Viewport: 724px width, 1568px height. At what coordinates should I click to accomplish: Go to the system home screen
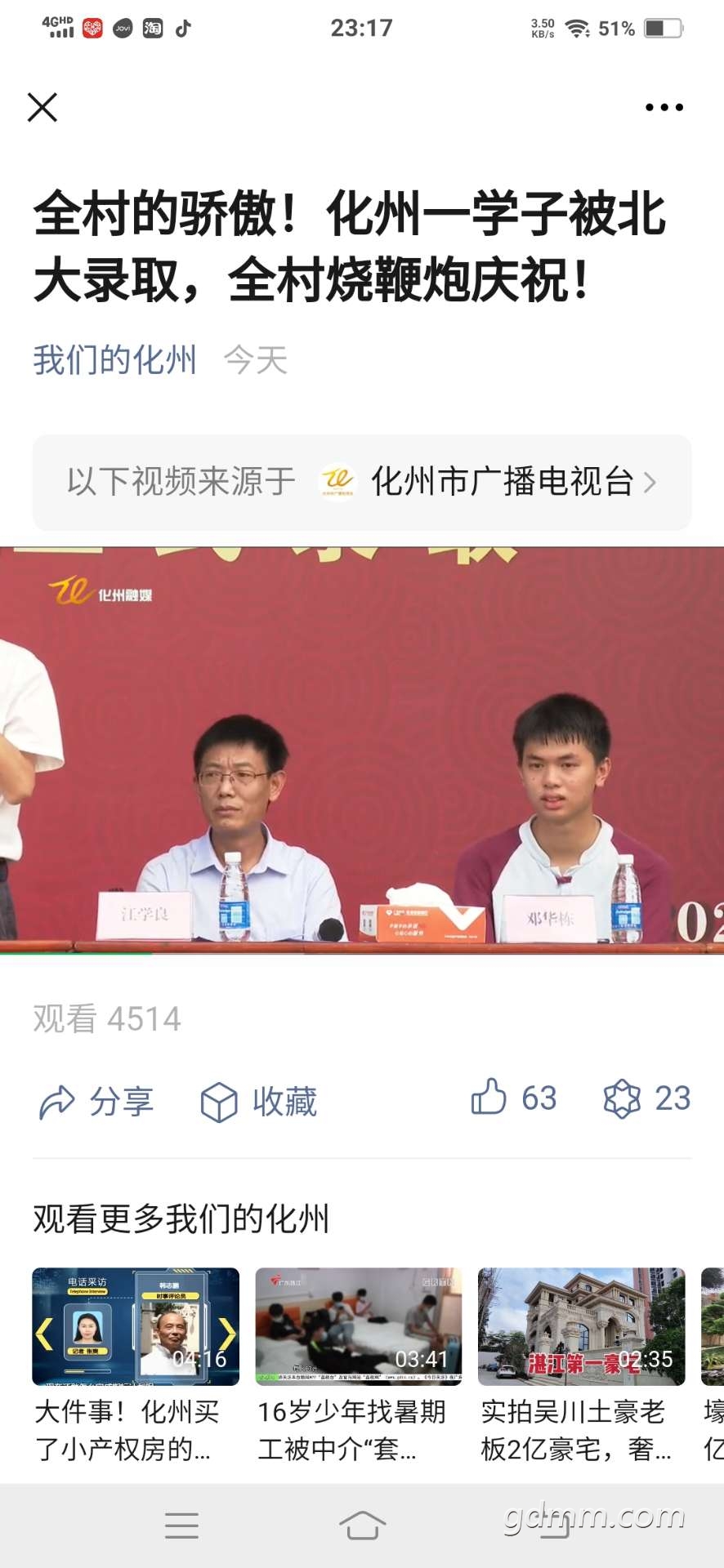click(x=362, y=1525)
